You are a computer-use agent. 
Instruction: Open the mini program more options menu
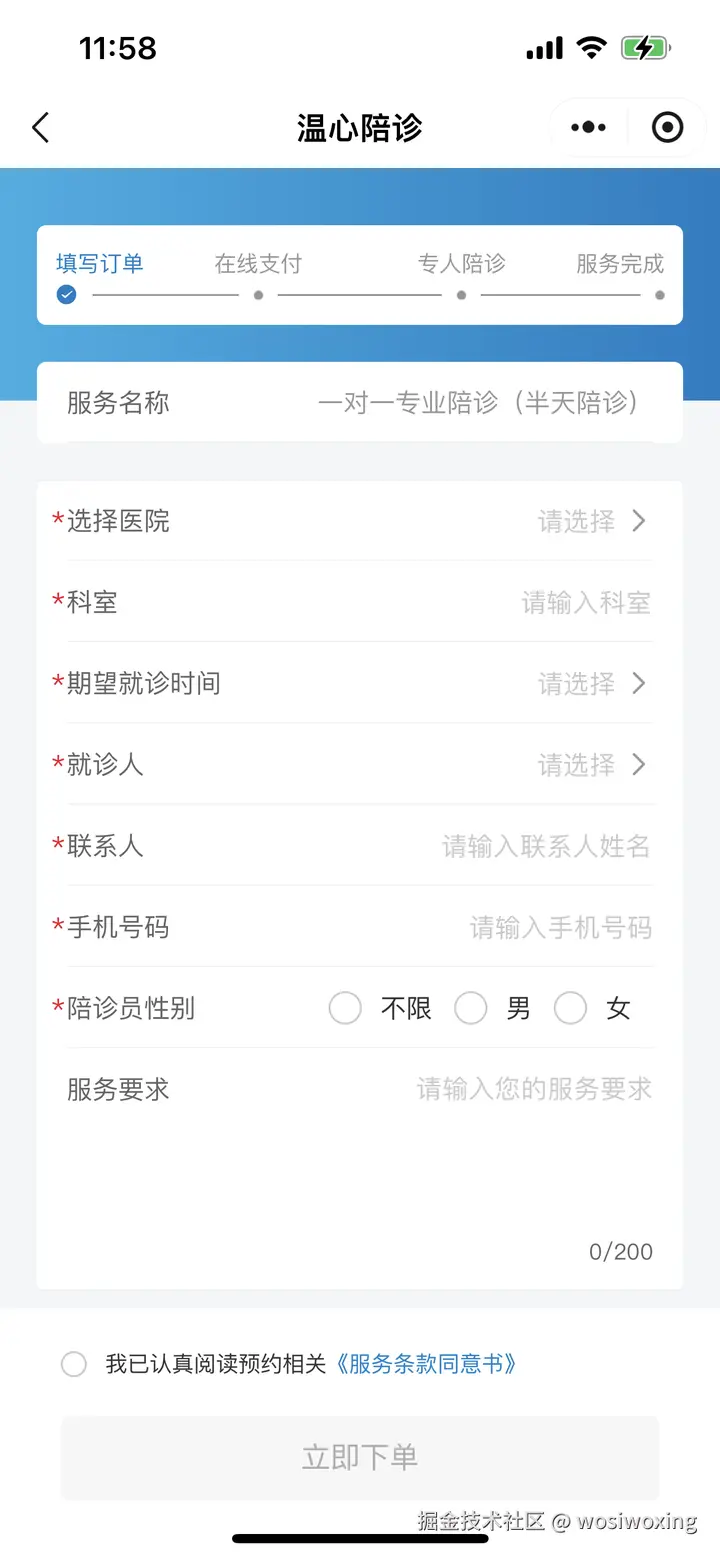coord(588,128)
